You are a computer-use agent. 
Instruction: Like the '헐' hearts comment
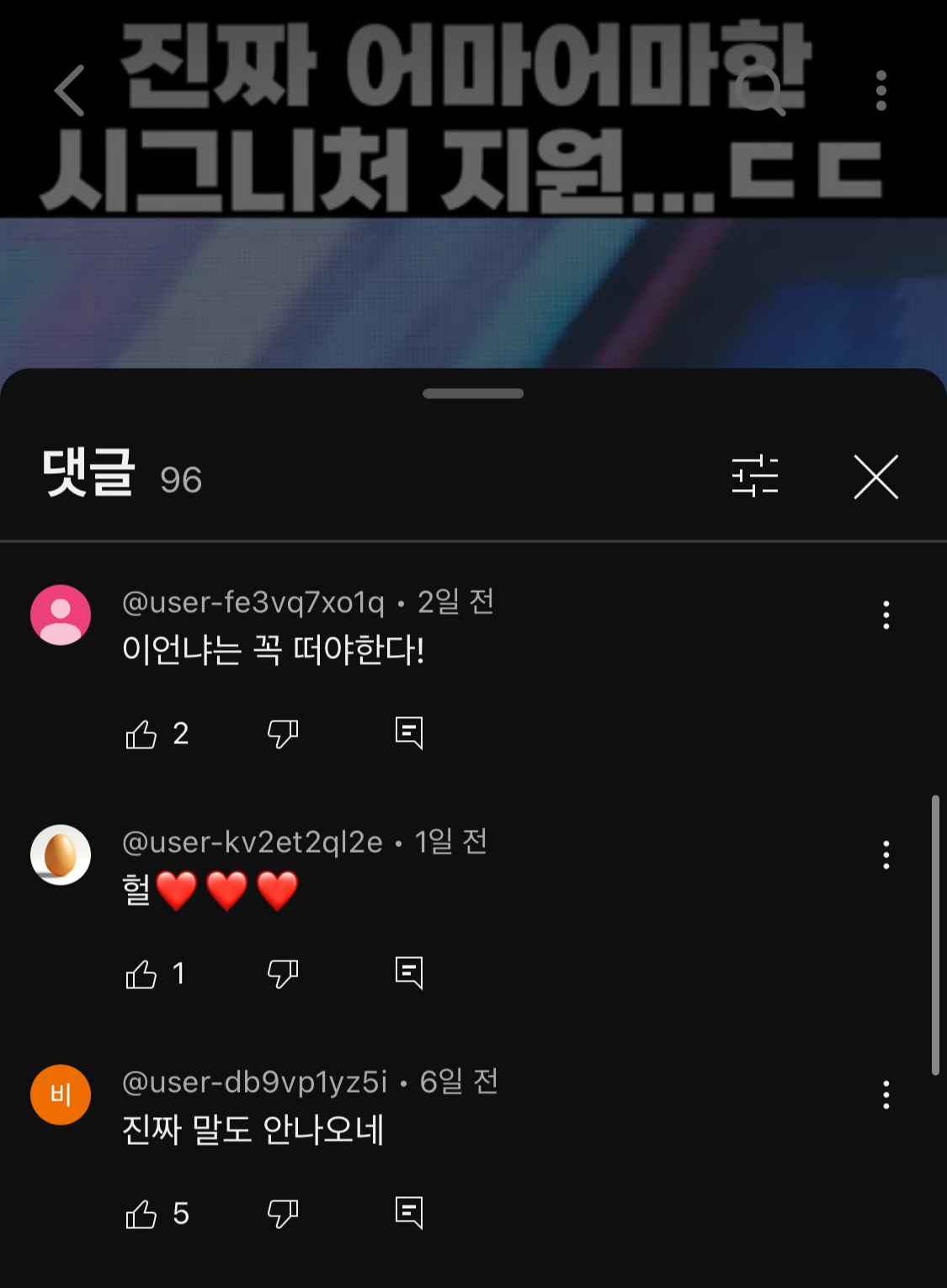click(141, 974)
